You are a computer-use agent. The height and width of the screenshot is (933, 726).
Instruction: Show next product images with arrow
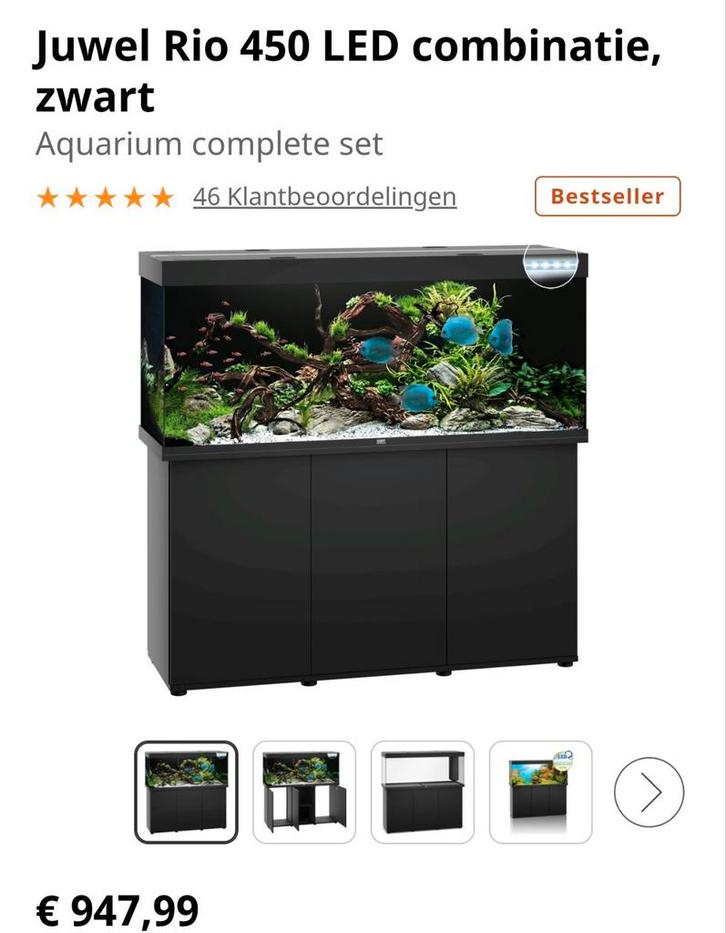649,792
